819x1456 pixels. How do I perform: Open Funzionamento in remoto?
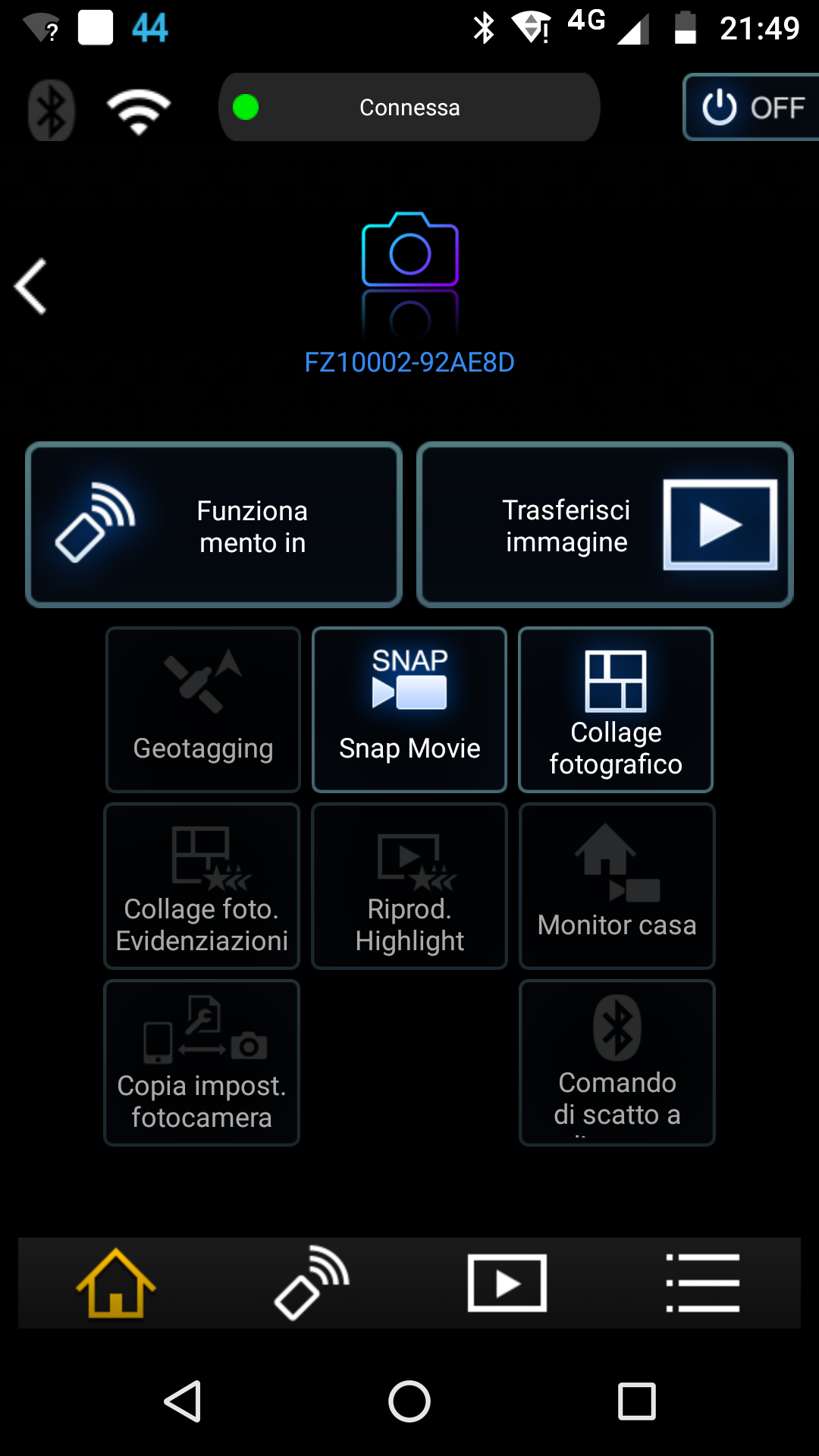[x=214, y=526]
